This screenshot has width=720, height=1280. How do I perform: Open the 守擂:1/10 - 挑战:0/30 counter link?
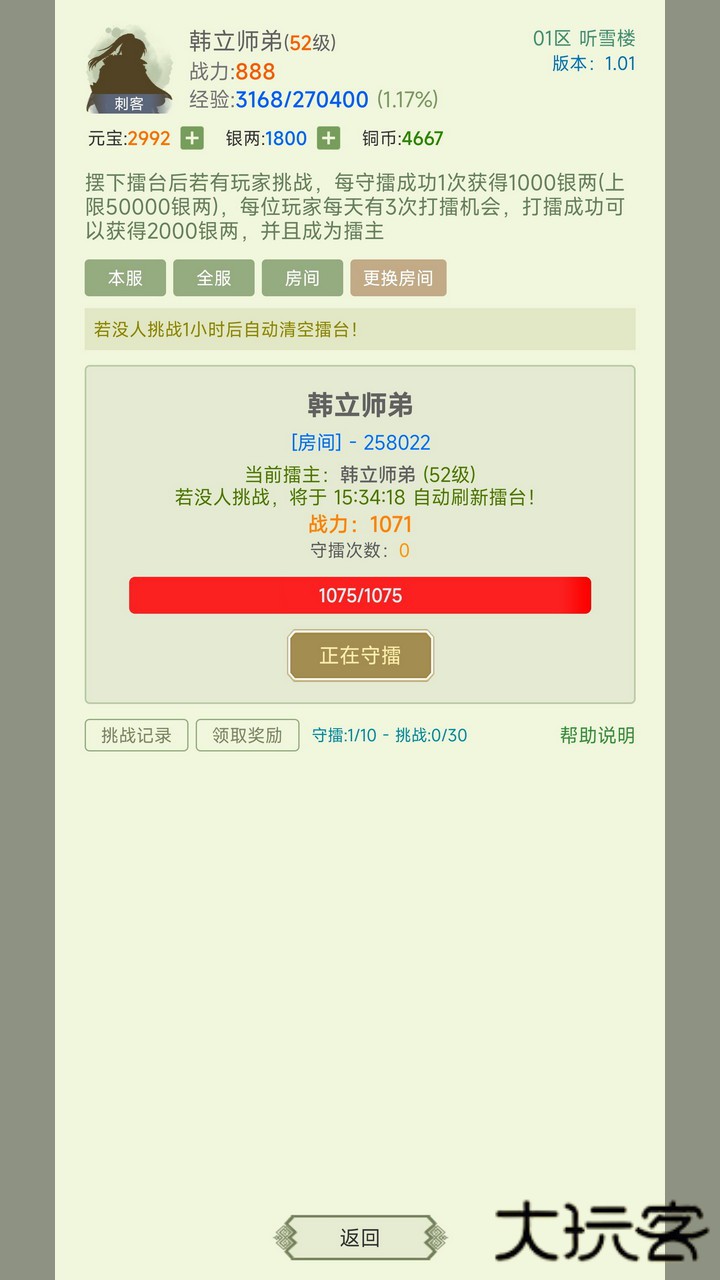(389, 735)
